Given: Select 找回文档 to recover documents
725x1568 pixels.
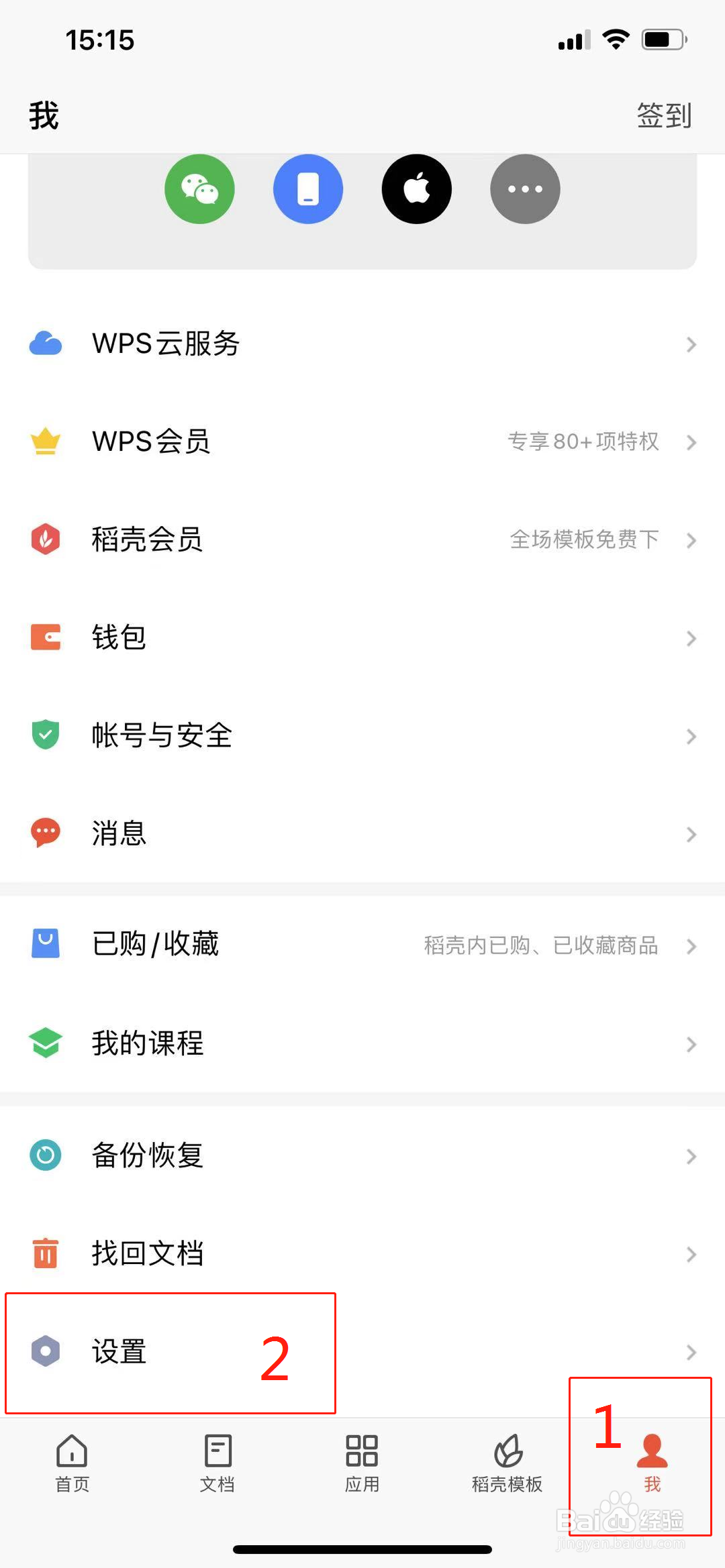Looking at the screenshot, I should click(362, 1253).
